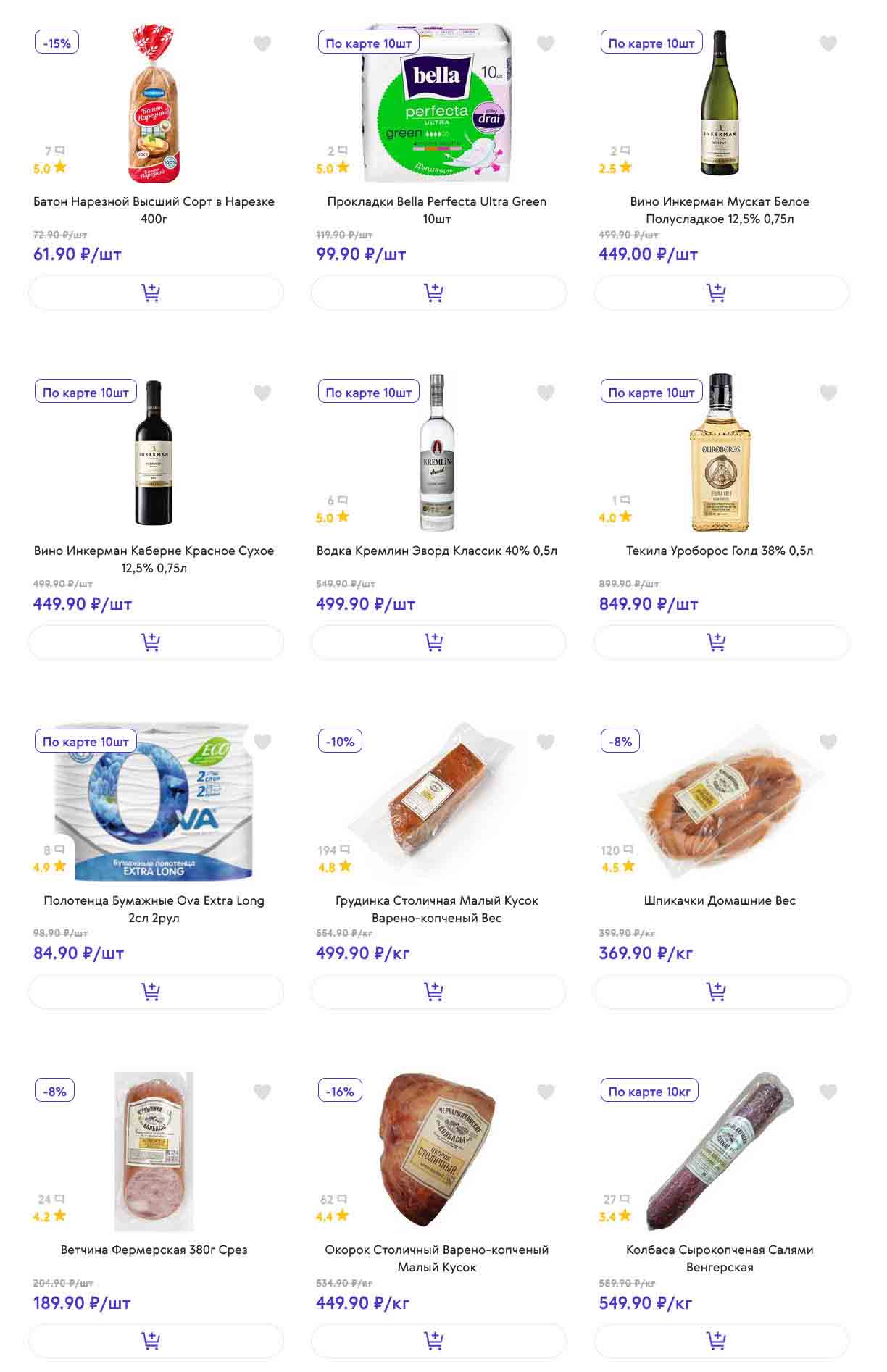The height and width of the screenshot is (1372, 887).
Task: Favorite the Батон Нарезной bread
Action: click(x=262, y=44)
